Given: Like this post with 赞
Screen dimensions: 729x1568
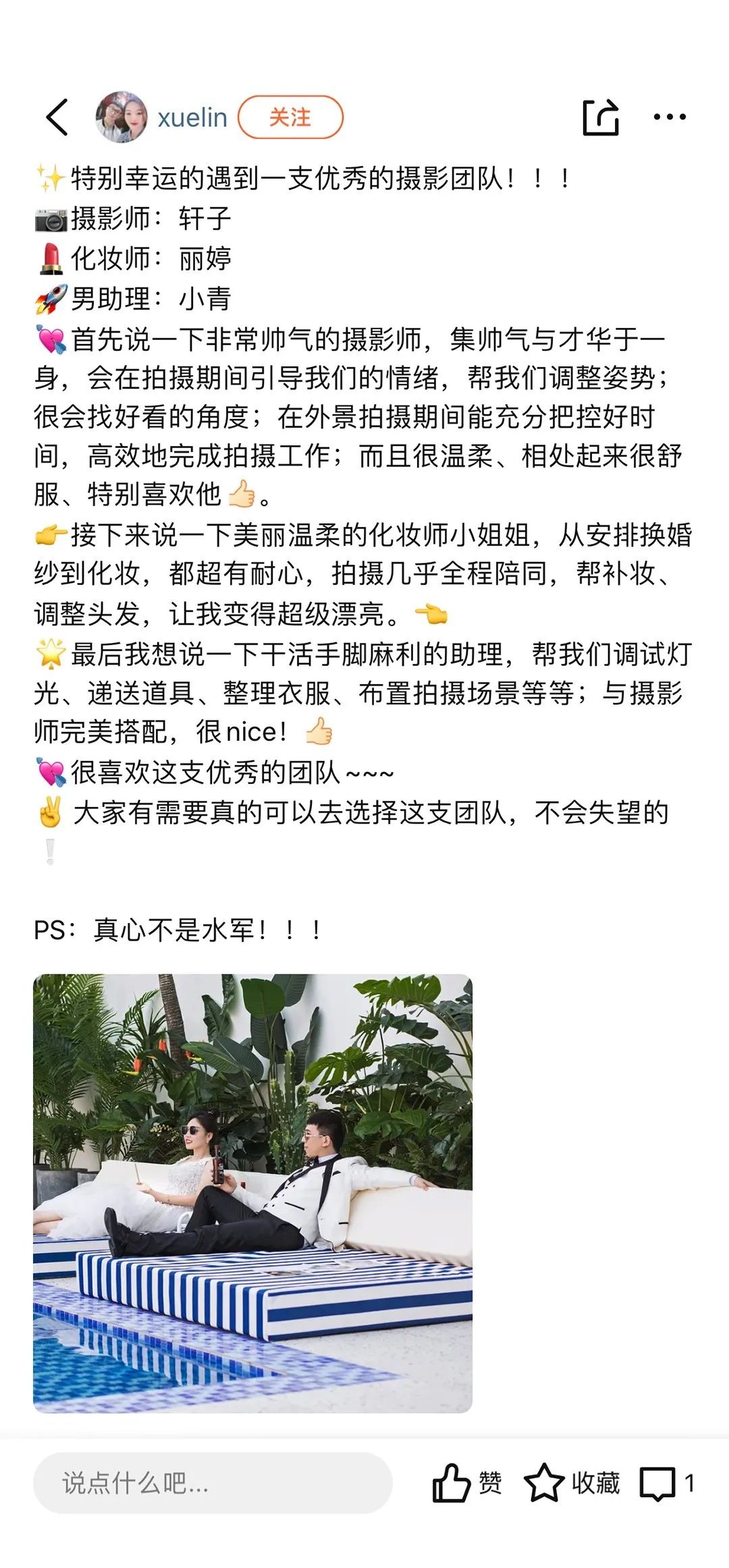Looking at the screenshot, I should coord(466,1484).
